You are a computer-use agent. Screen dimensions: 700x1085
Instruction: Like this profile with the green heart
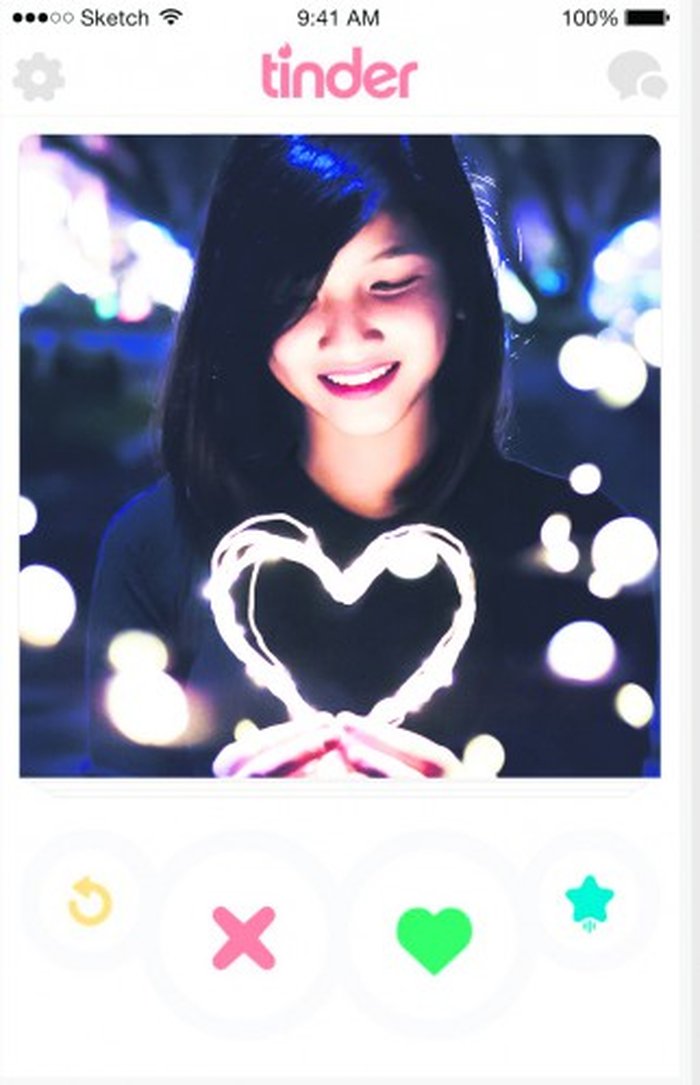(434, 939)
